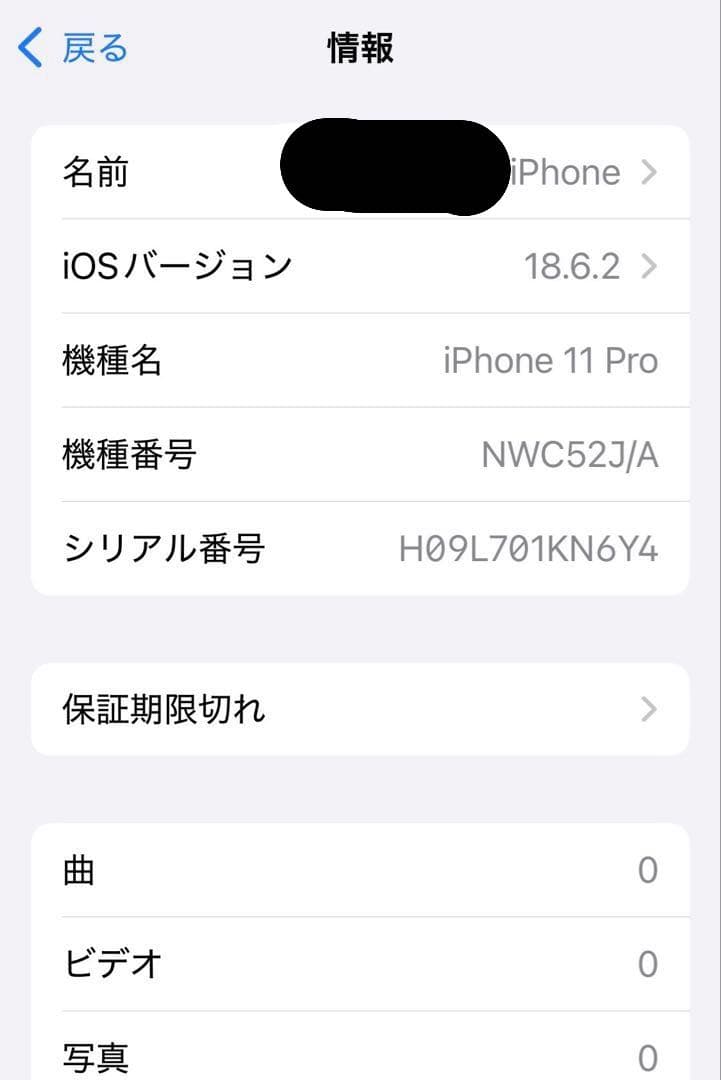Image resolution: width=721 pixels, height=1080 pixels.
Task: Tap the 機種番号 NWC52J/A row
Action: (360, 454)
